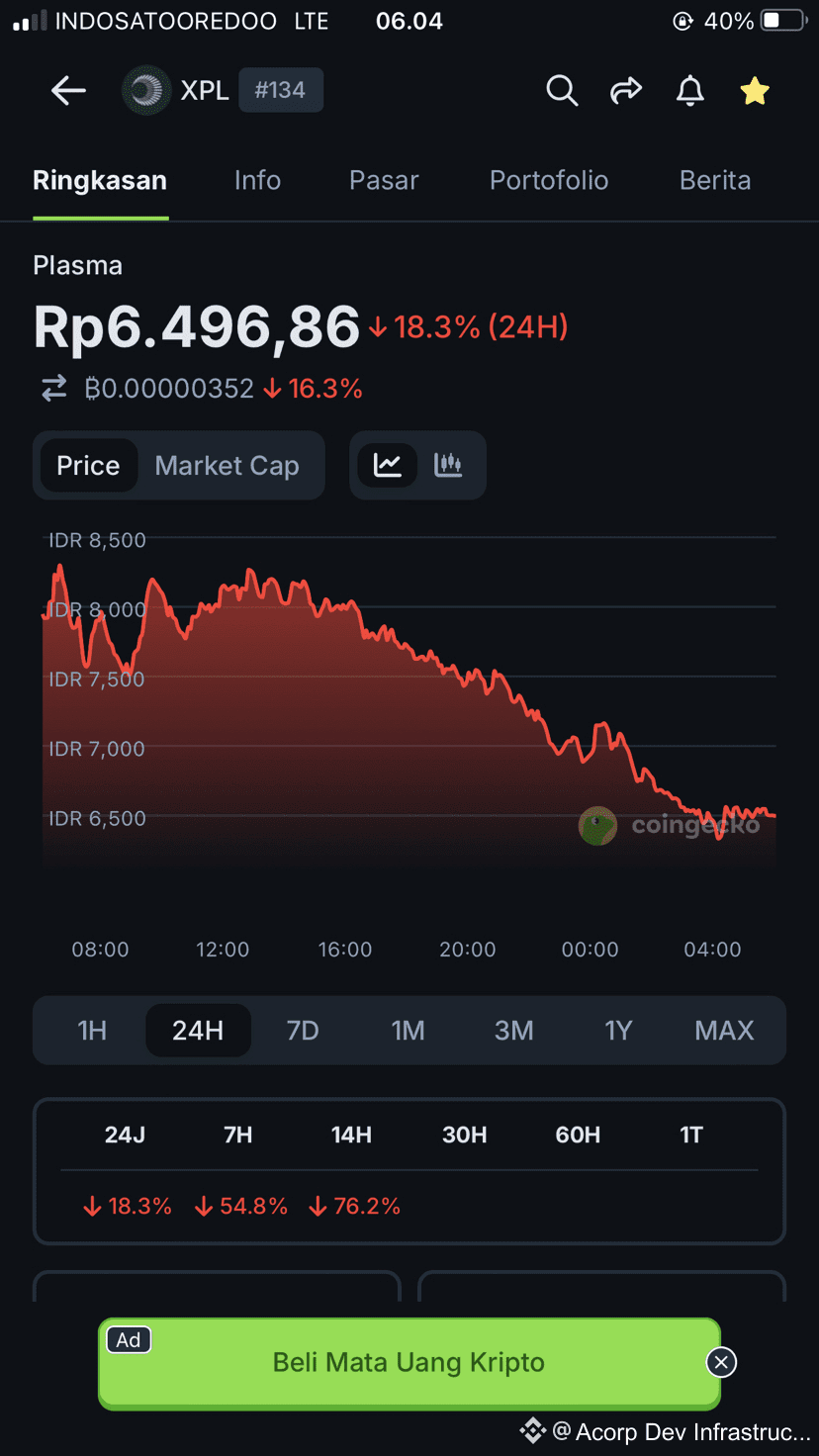The image size is (819, 1456).
Task: Open the price alert bell
Action: [x=690, y=91]
